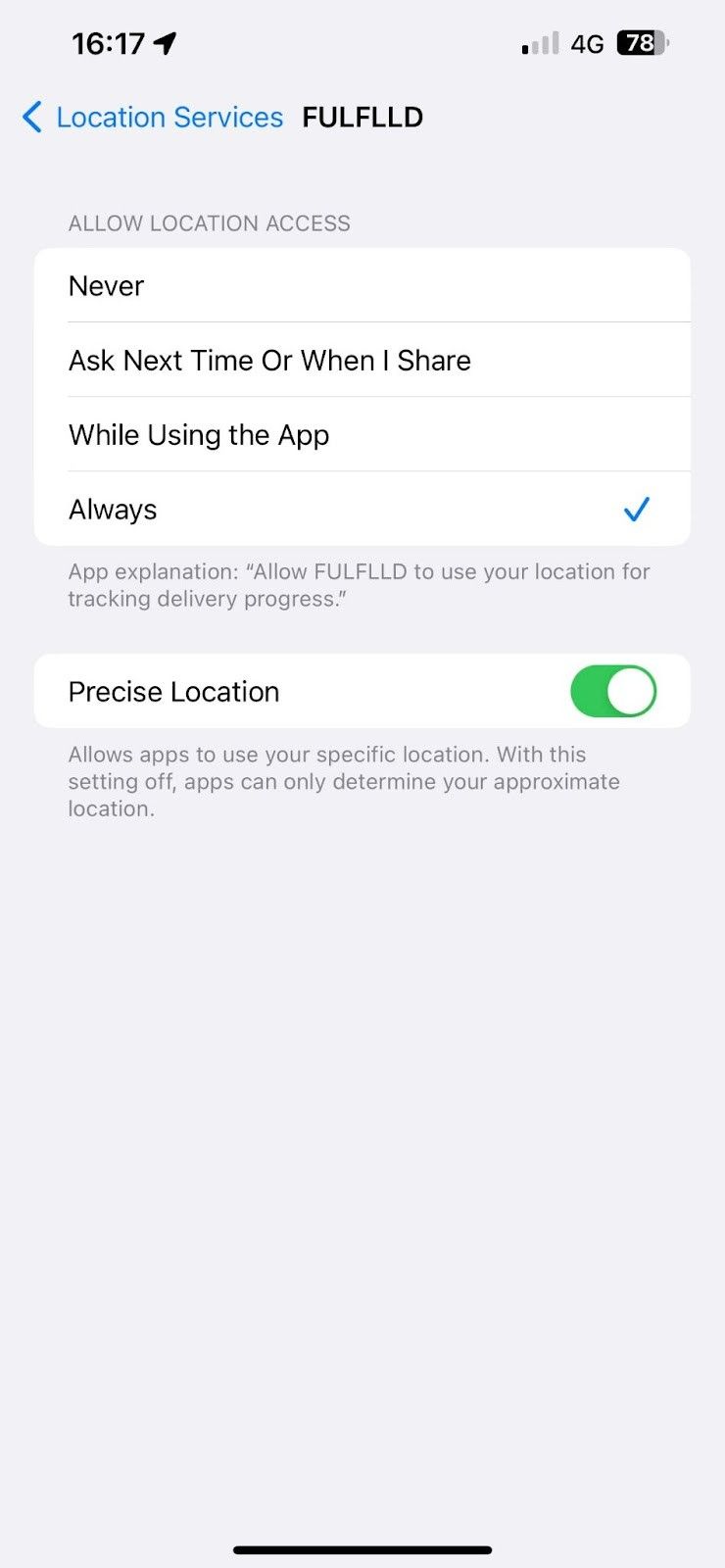Go back to Location Services
Screen dimensions: 725x1568
pyautogui.click(x=152, y=118)
